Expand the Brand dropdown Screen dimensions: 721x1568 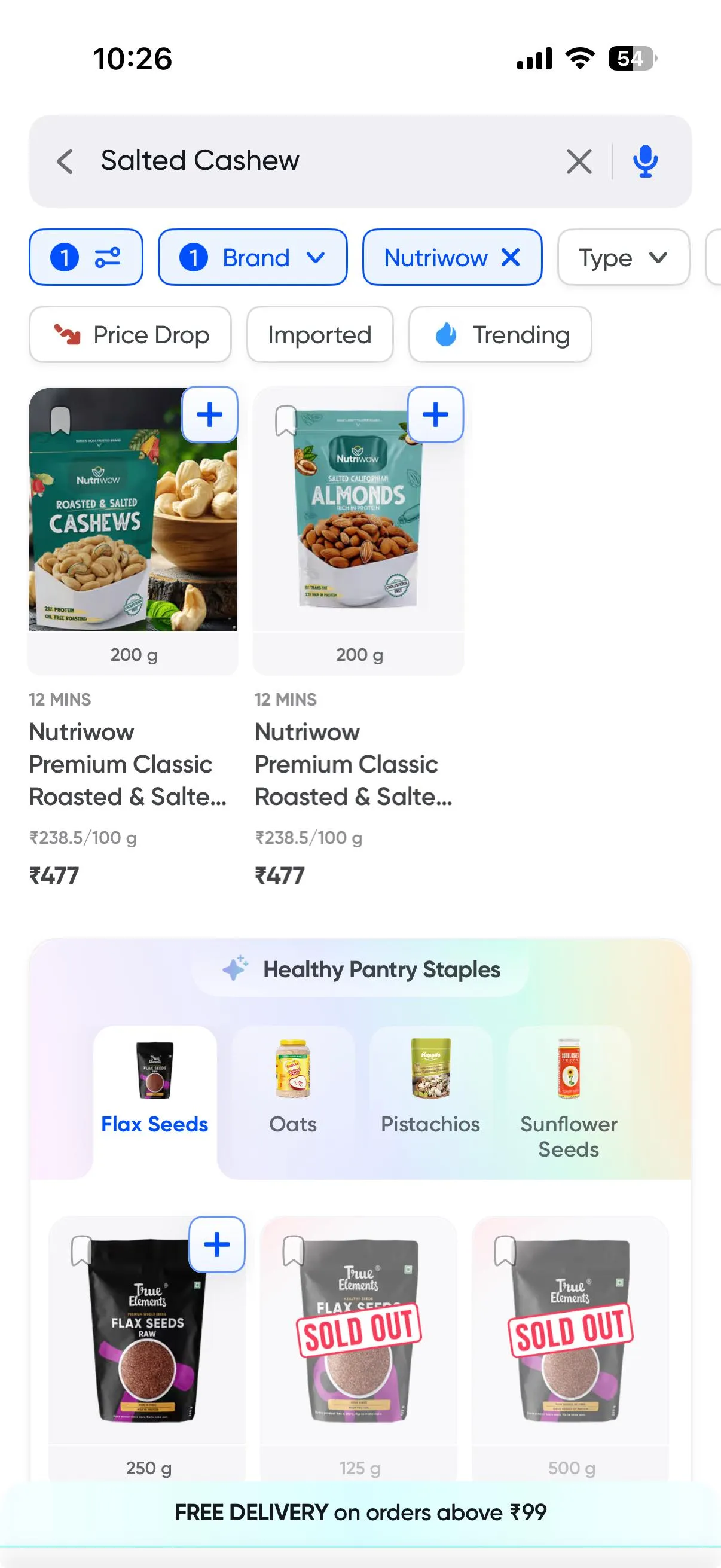pos(252,257)
